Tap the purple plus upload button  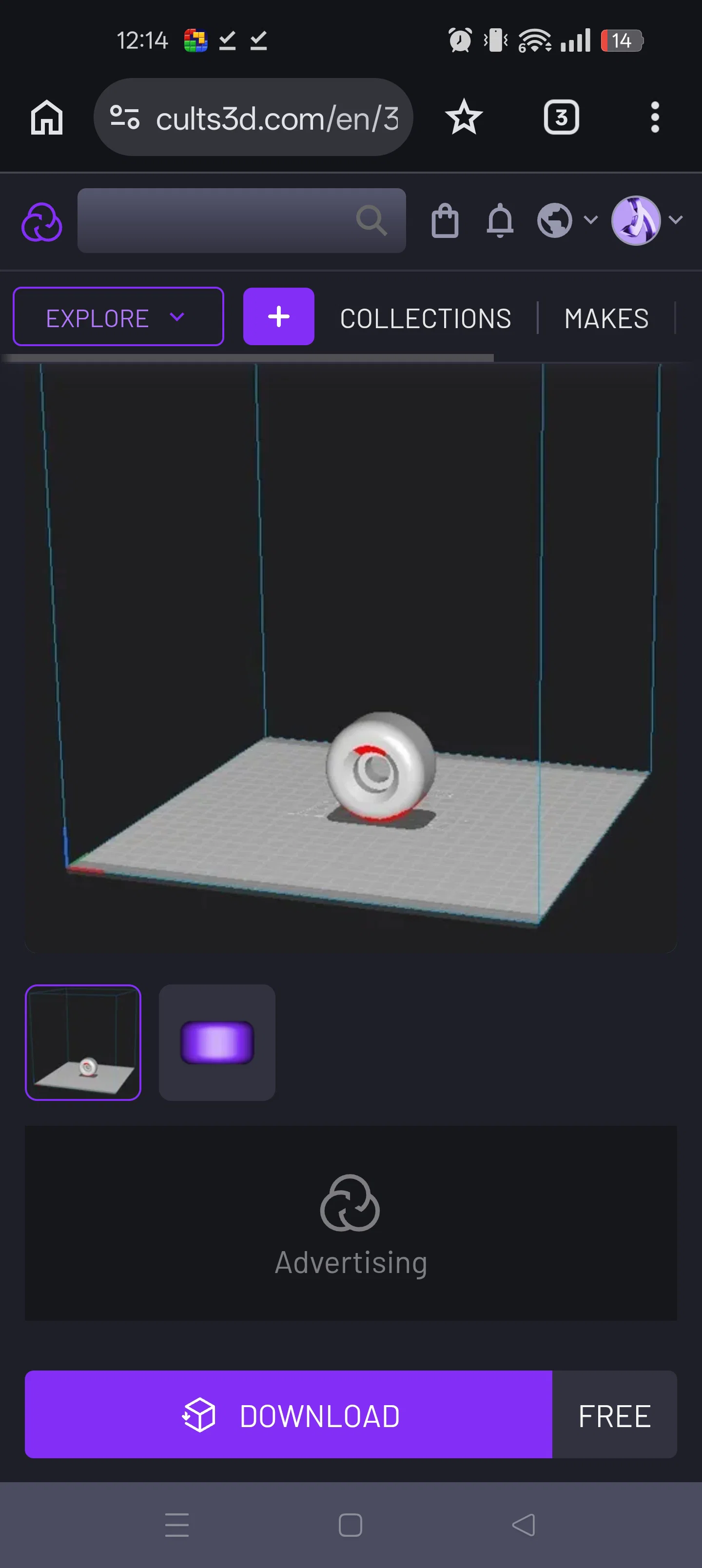tap(278, 316)
